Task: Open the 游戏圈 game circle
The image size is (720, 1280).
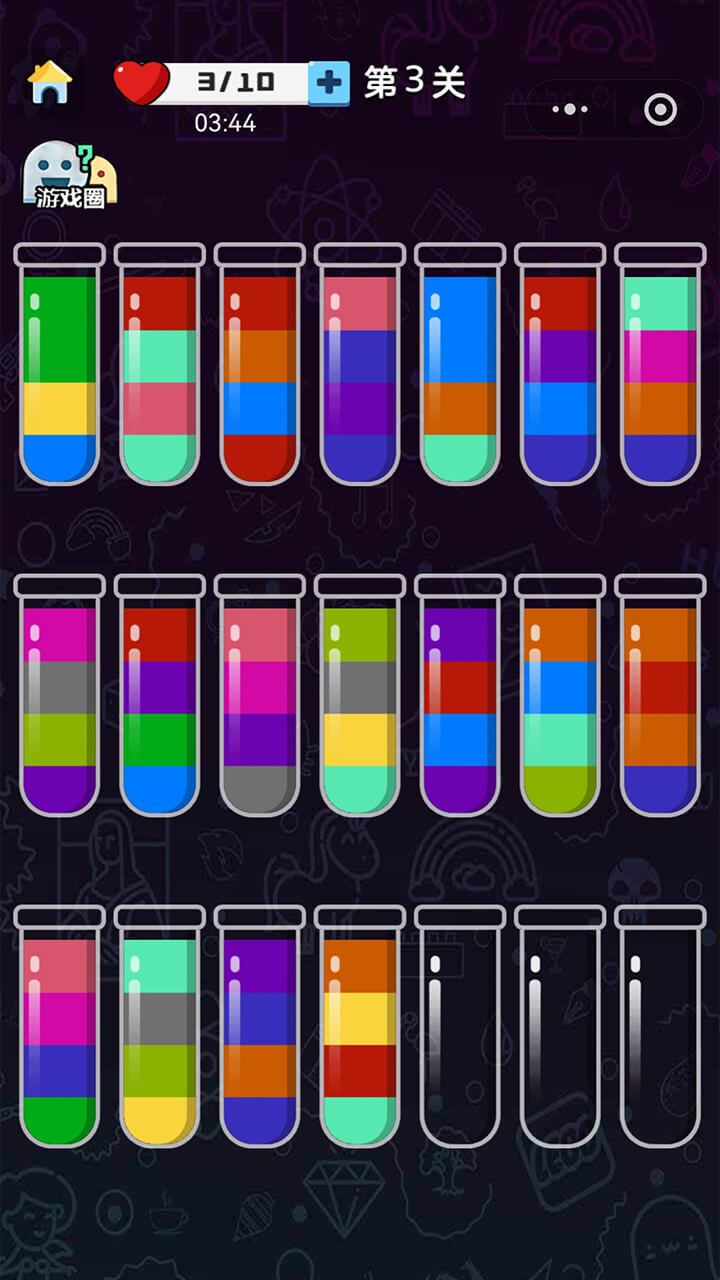Action: coord(69,176)
